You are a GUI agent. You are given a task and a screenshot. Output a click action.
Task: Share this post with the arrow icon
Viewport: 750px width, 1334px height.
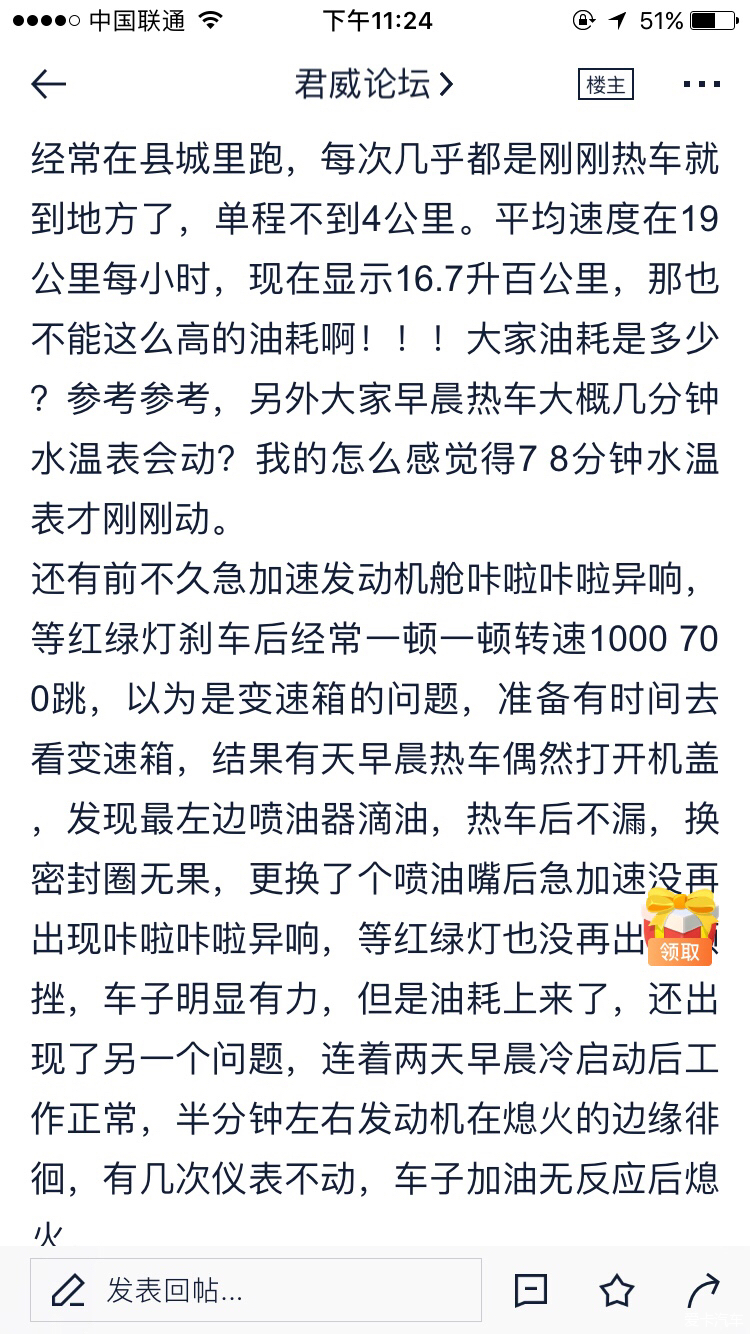(x=704, y=1291)
